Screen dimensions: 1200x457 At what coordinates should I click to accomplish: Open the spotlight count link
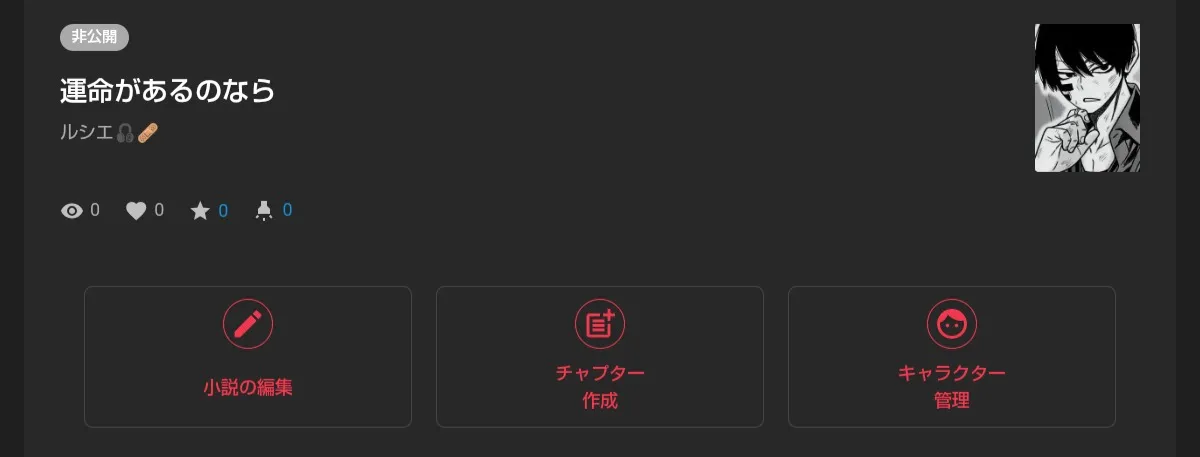[287, 210]
